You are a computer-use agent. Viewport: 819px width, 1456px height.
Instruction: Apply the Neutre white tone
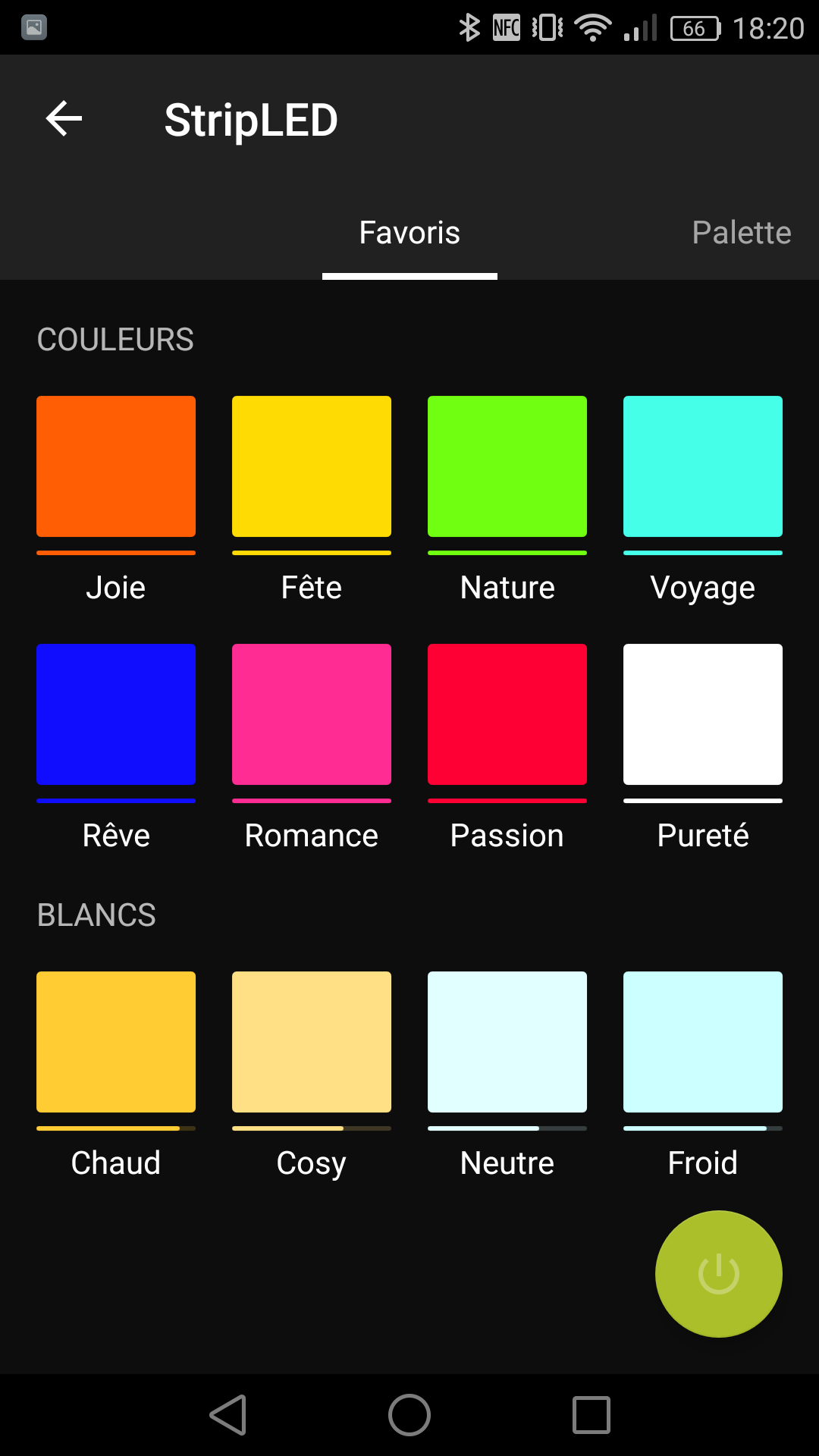(507, 1042)
